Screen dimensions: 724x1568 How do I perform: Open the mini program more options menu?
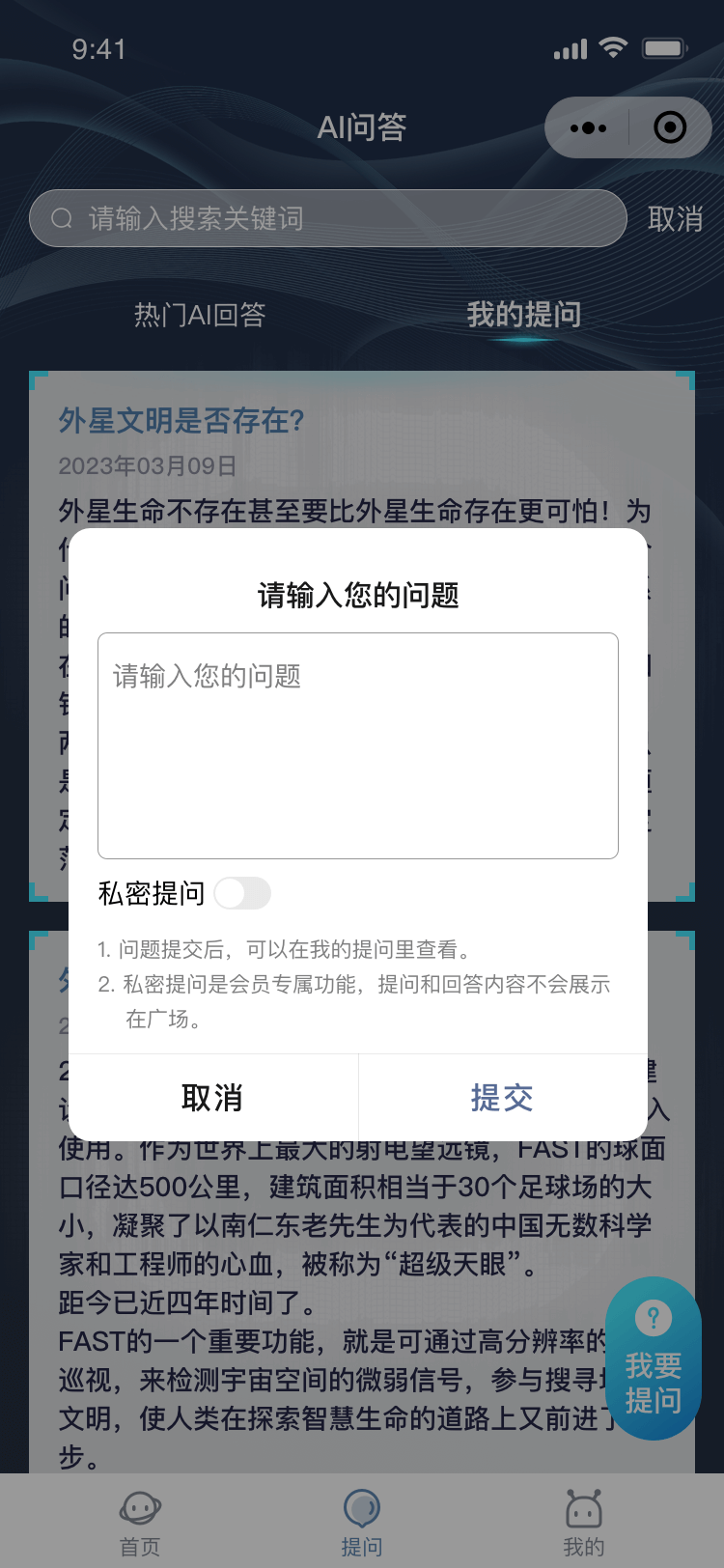pos(588,127)
